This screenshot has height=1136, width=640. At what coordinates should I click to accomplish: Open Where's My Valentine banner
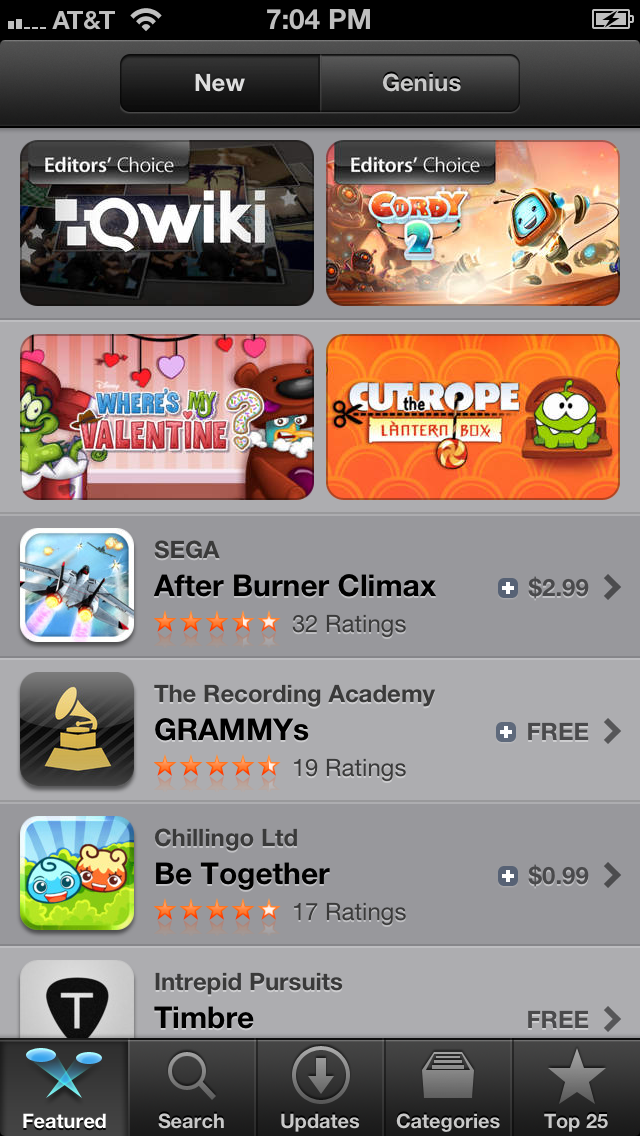tap(167, 417)
